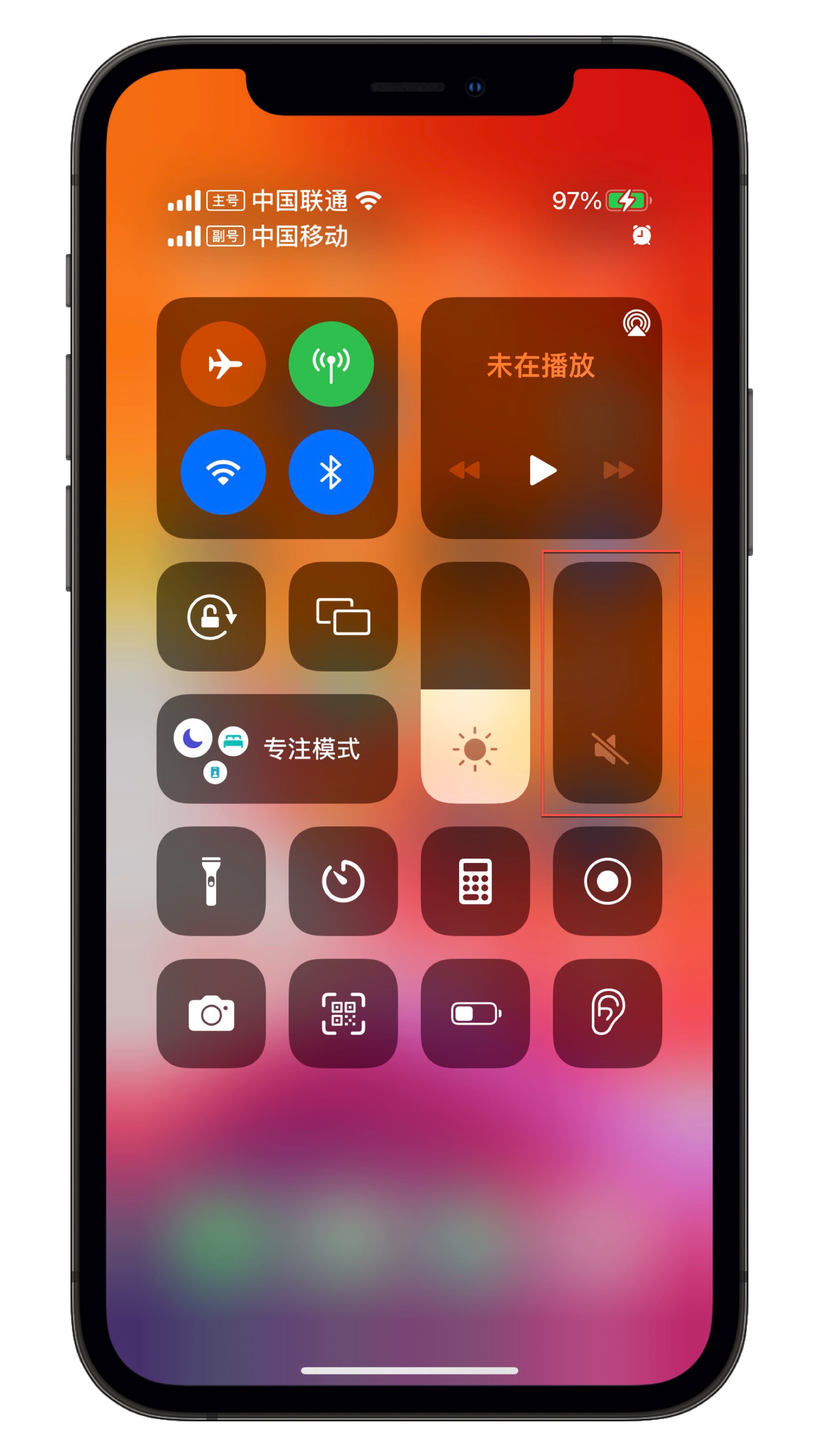
Task: Open the timer
Action: tap(343, 881)
